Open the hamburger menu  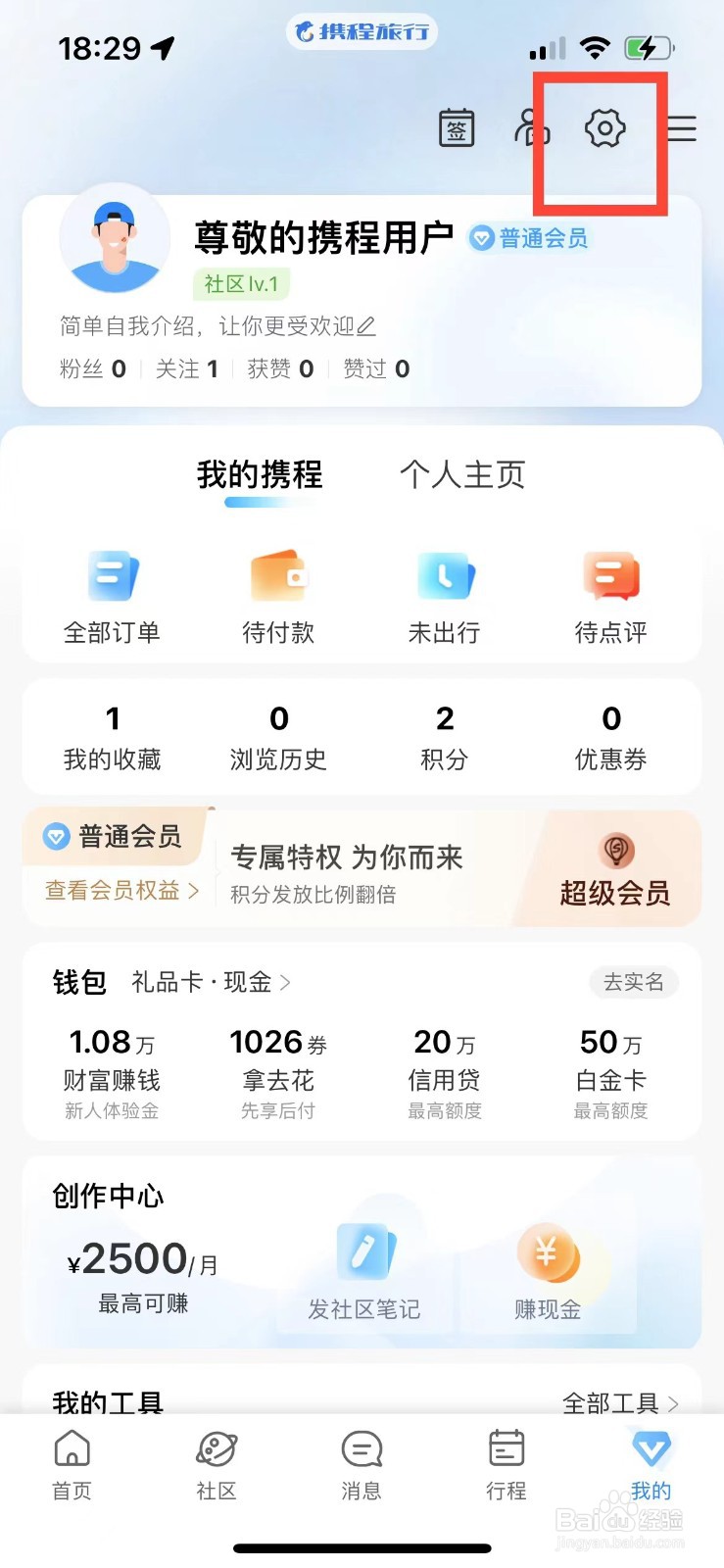tap(682, 128)
